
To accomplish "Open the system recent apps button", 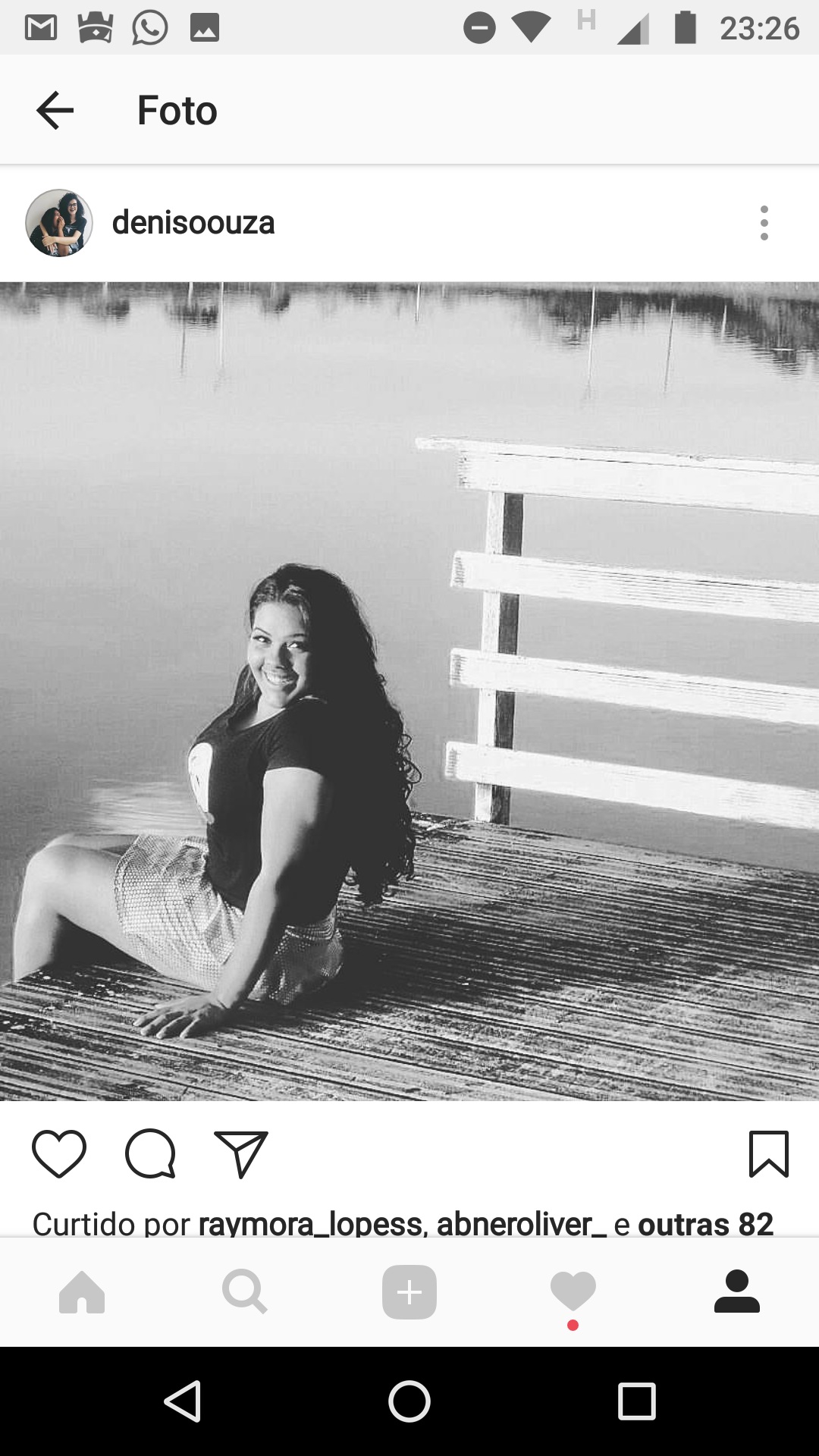I will coord(636,1401).
